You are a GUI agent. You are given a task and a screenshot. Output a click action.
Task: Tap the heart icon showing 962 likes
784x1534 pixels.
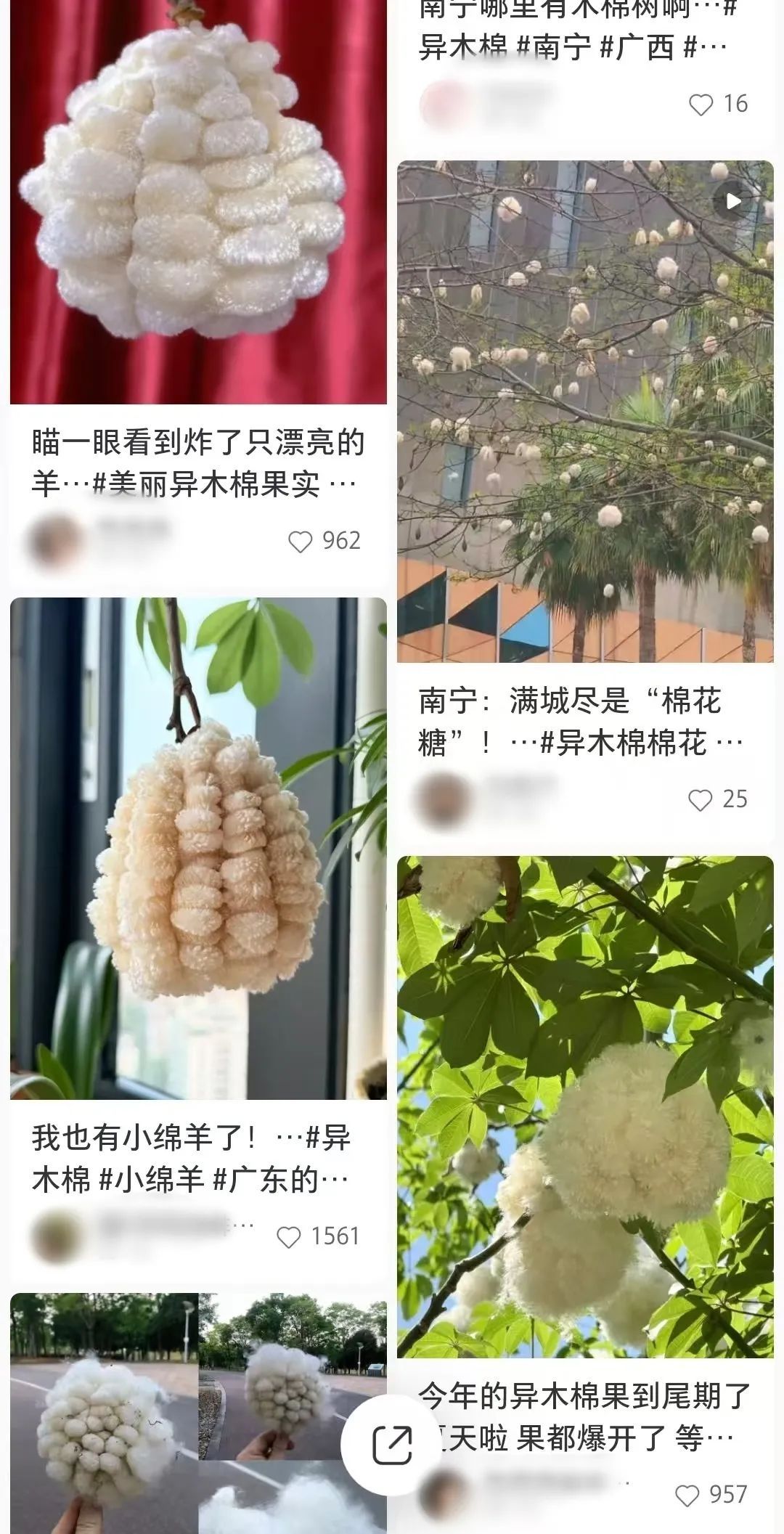[x=300, y=540]
